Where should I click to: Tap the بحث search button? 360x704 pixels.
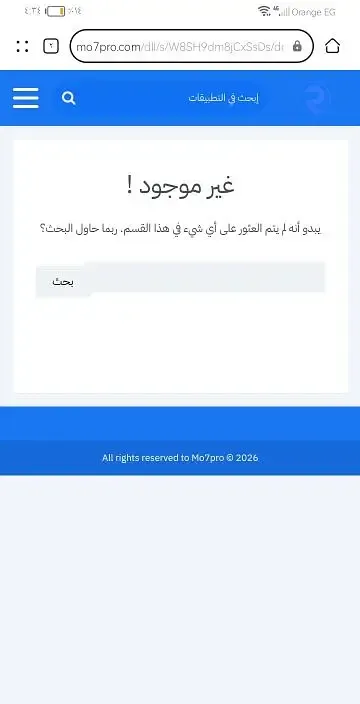click(x=63, y=282)
